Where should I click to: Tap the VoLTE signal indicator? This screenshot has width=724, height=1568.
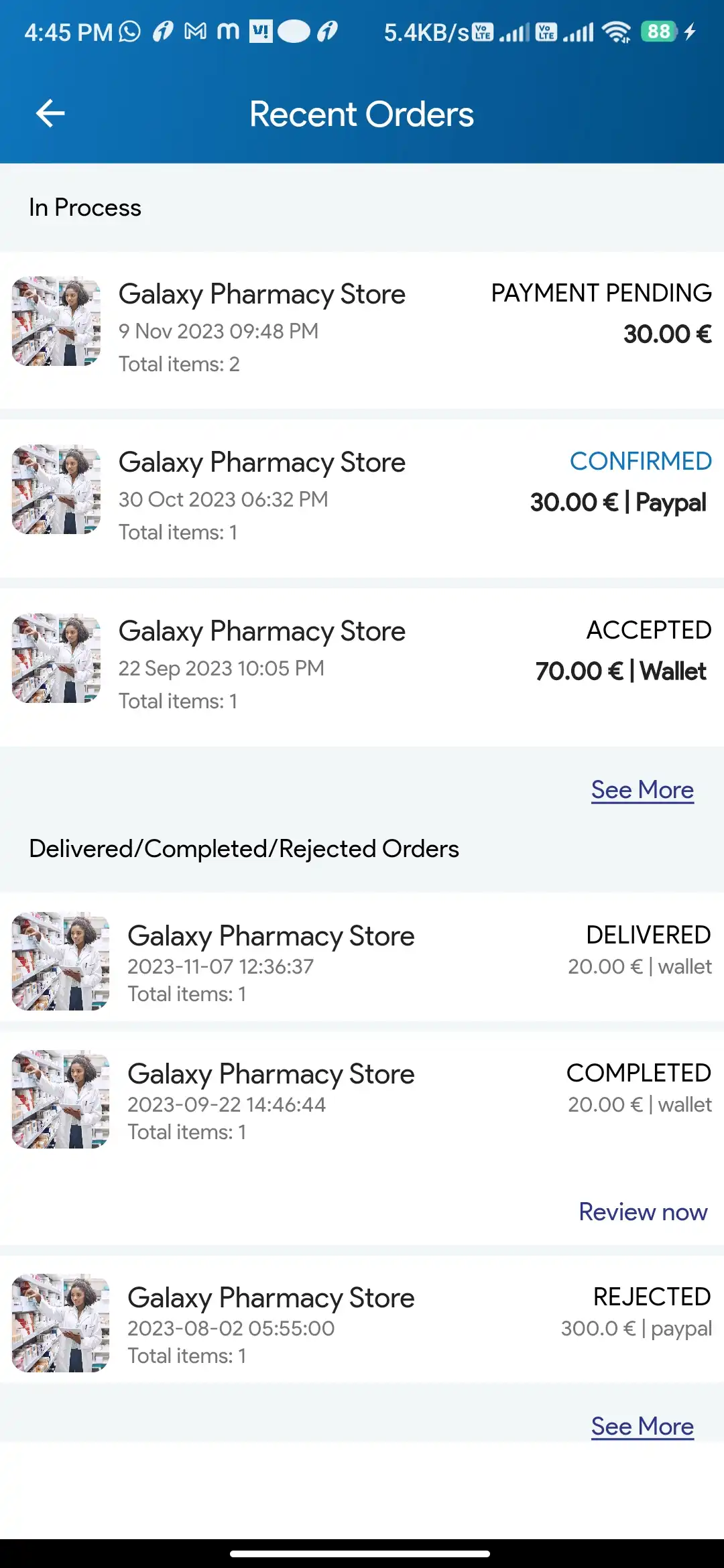(481, 30)
